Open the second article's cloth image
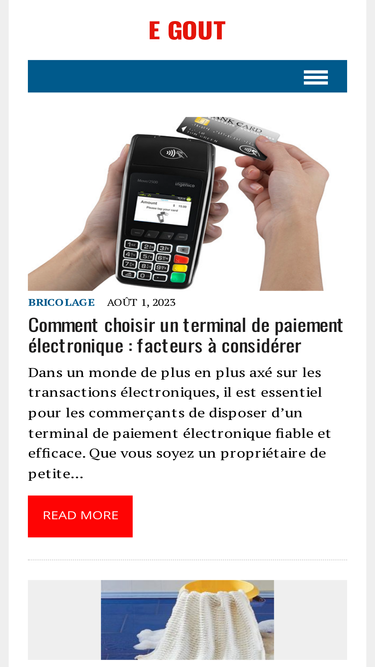 click(188, 620)
